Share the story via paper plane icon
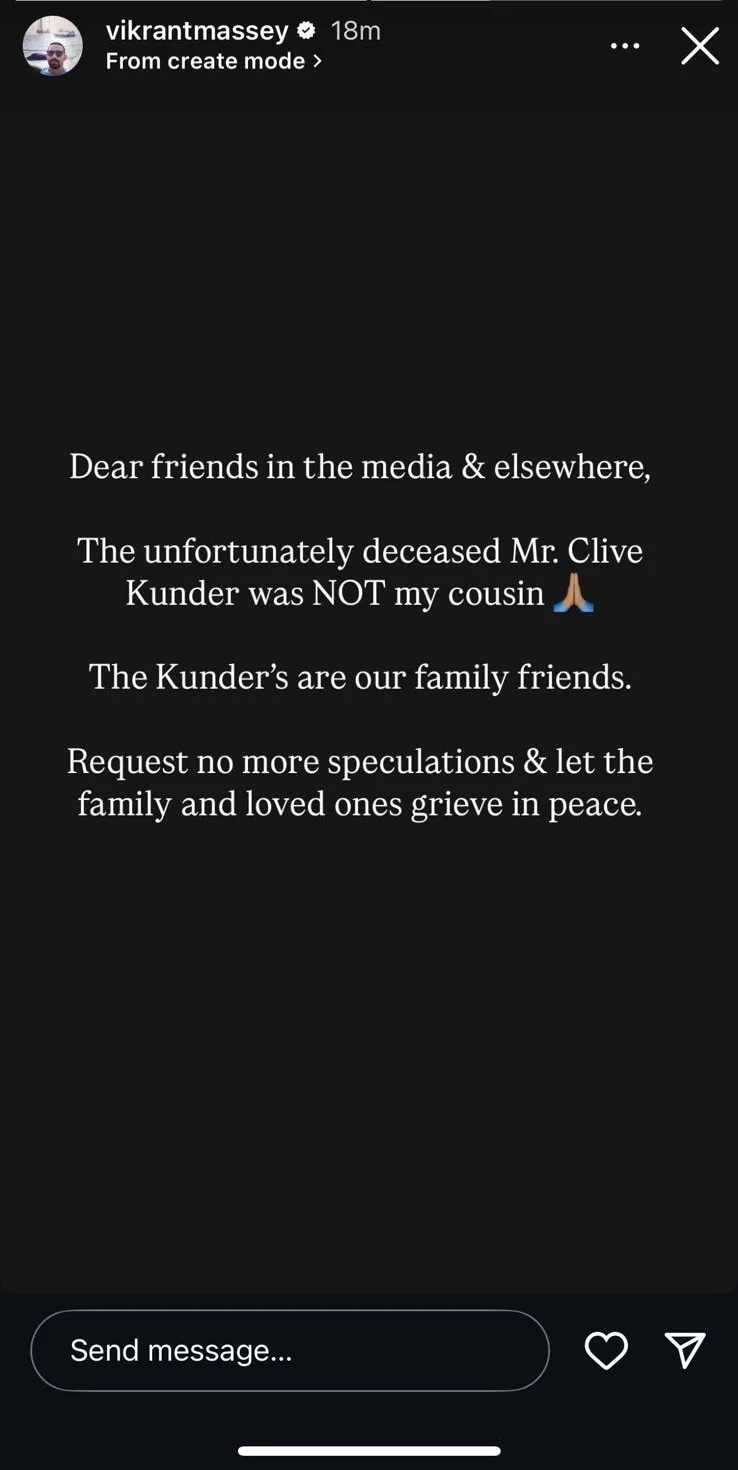The height and width of the screenshot is (1470, 738). click(686, 1350)
